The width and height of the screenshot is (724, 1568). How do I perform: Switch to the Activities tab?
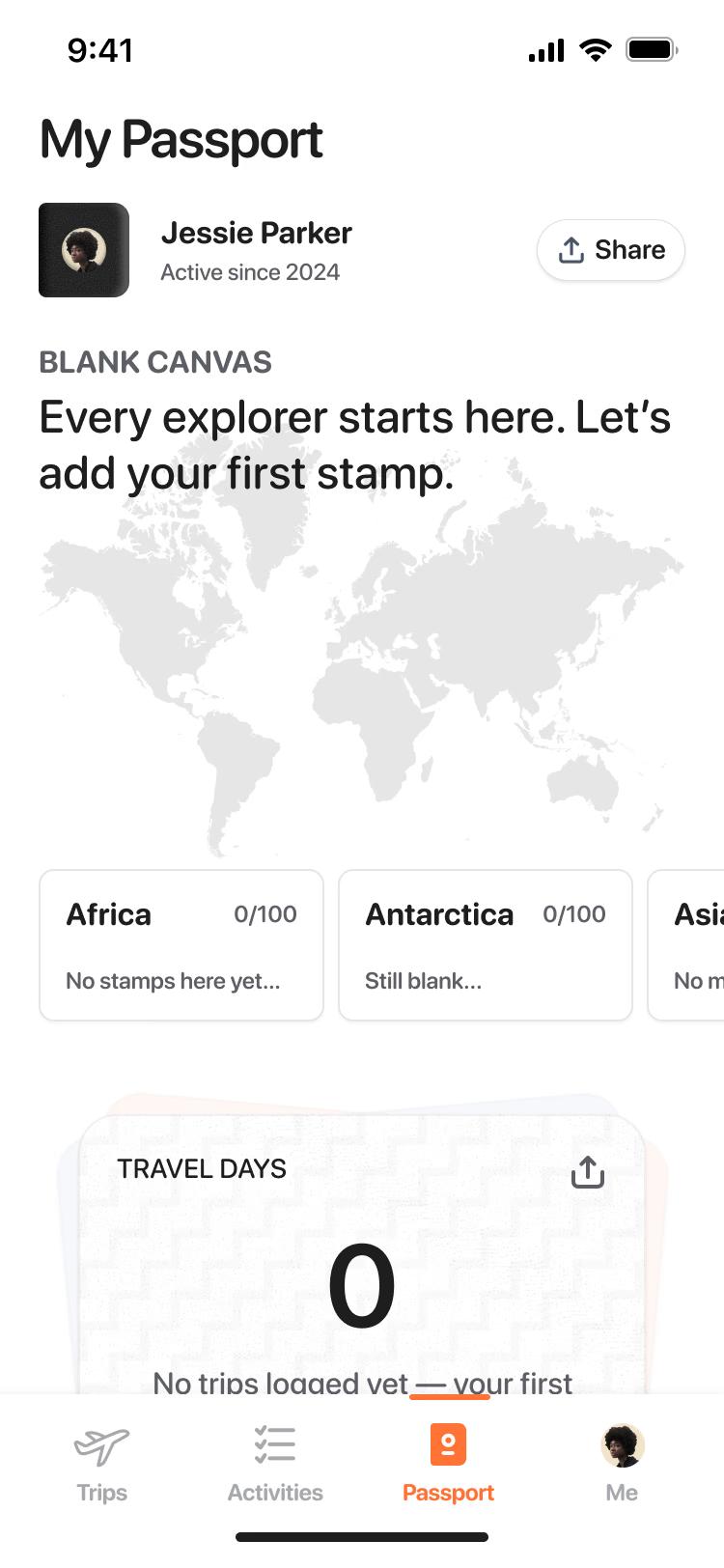275,1465
